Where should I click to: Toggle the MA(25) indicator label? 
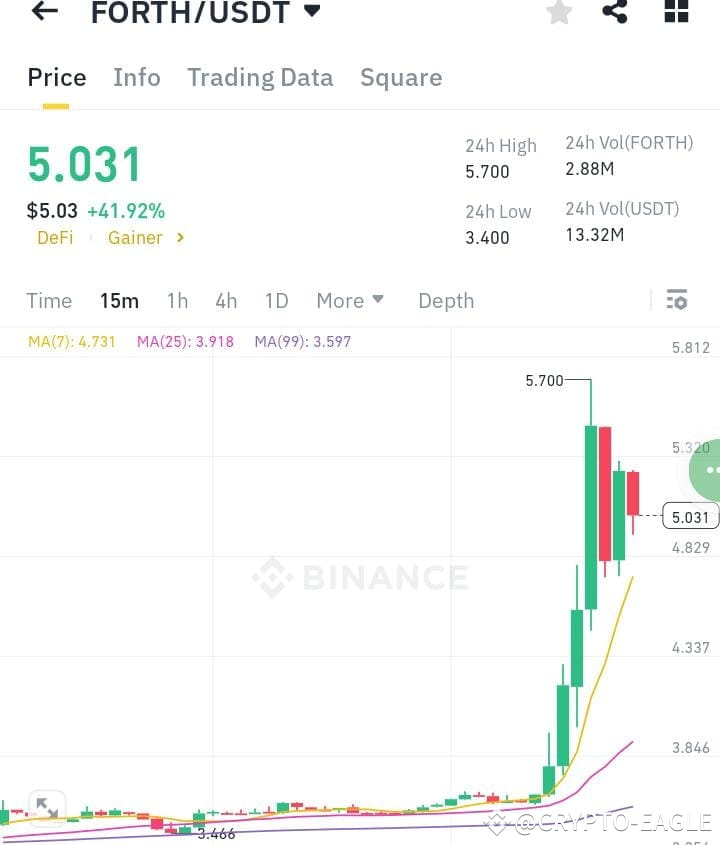184,341
